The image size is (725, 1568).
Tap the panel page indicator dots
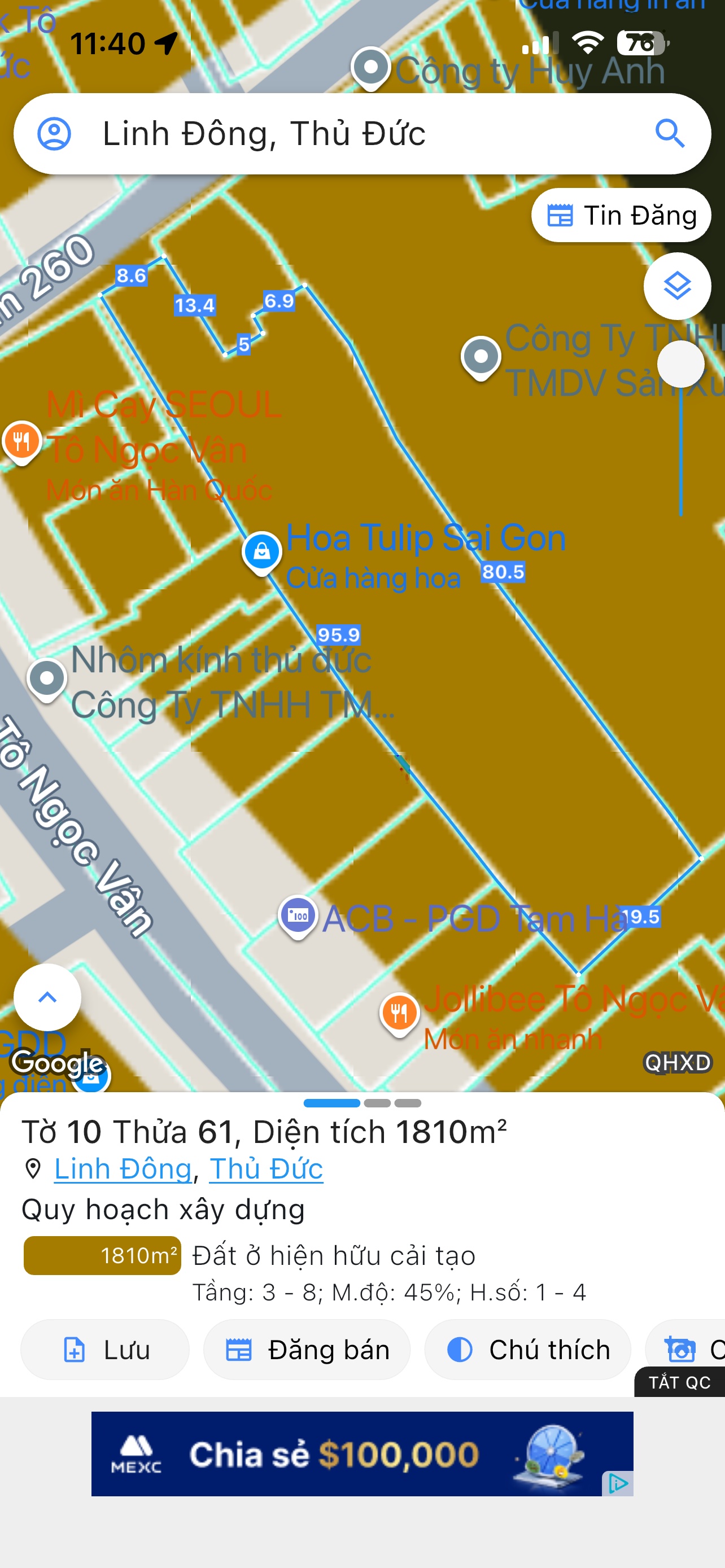tap(362, 1103)
